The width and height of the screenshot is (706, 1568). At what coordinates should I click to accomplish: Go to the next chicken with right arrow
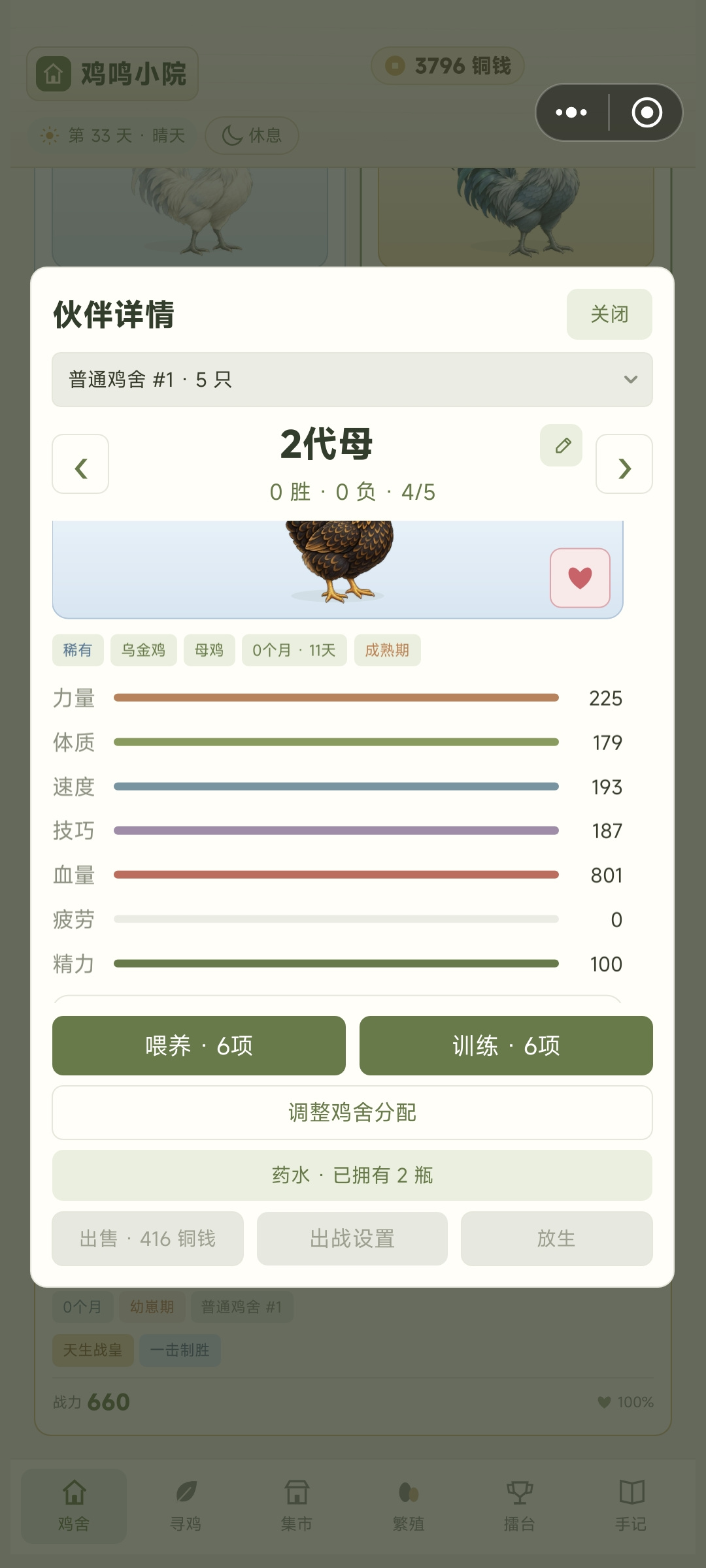(624, 464)
